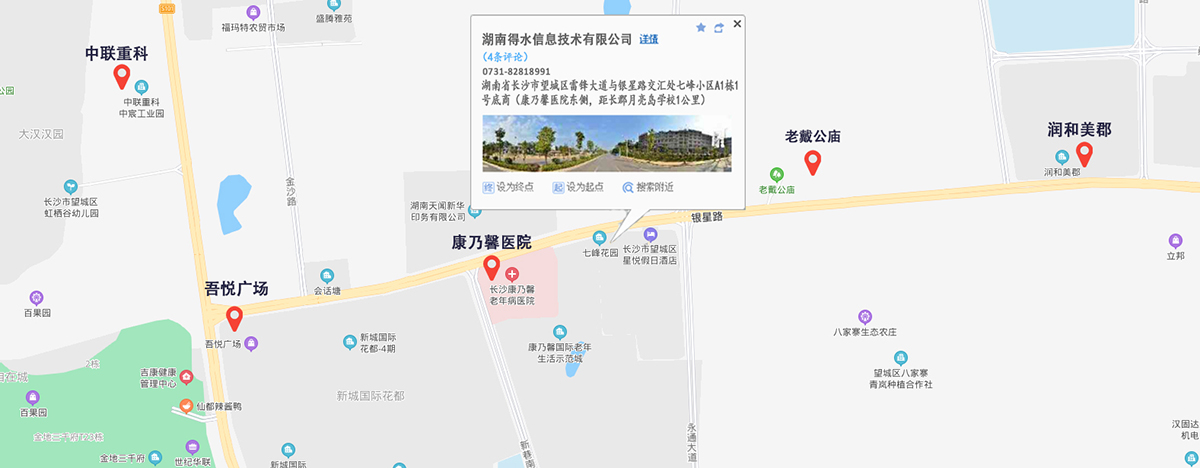
Task: Share this location via the share icon
Action: point(718,28)
